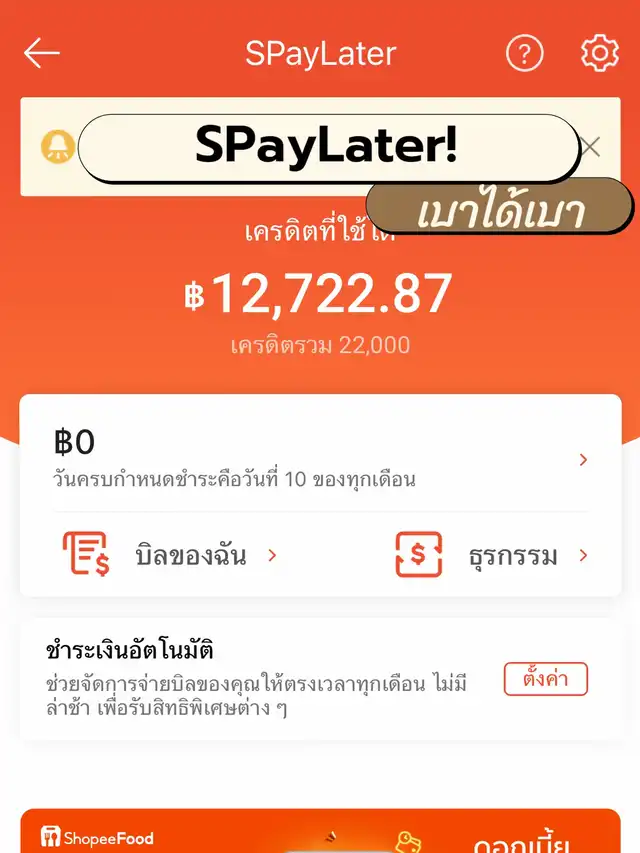640x853 pixels.
Task: Open the ShopeeFood promo banner
Action: pyautogui.click(x=320, y=832)
